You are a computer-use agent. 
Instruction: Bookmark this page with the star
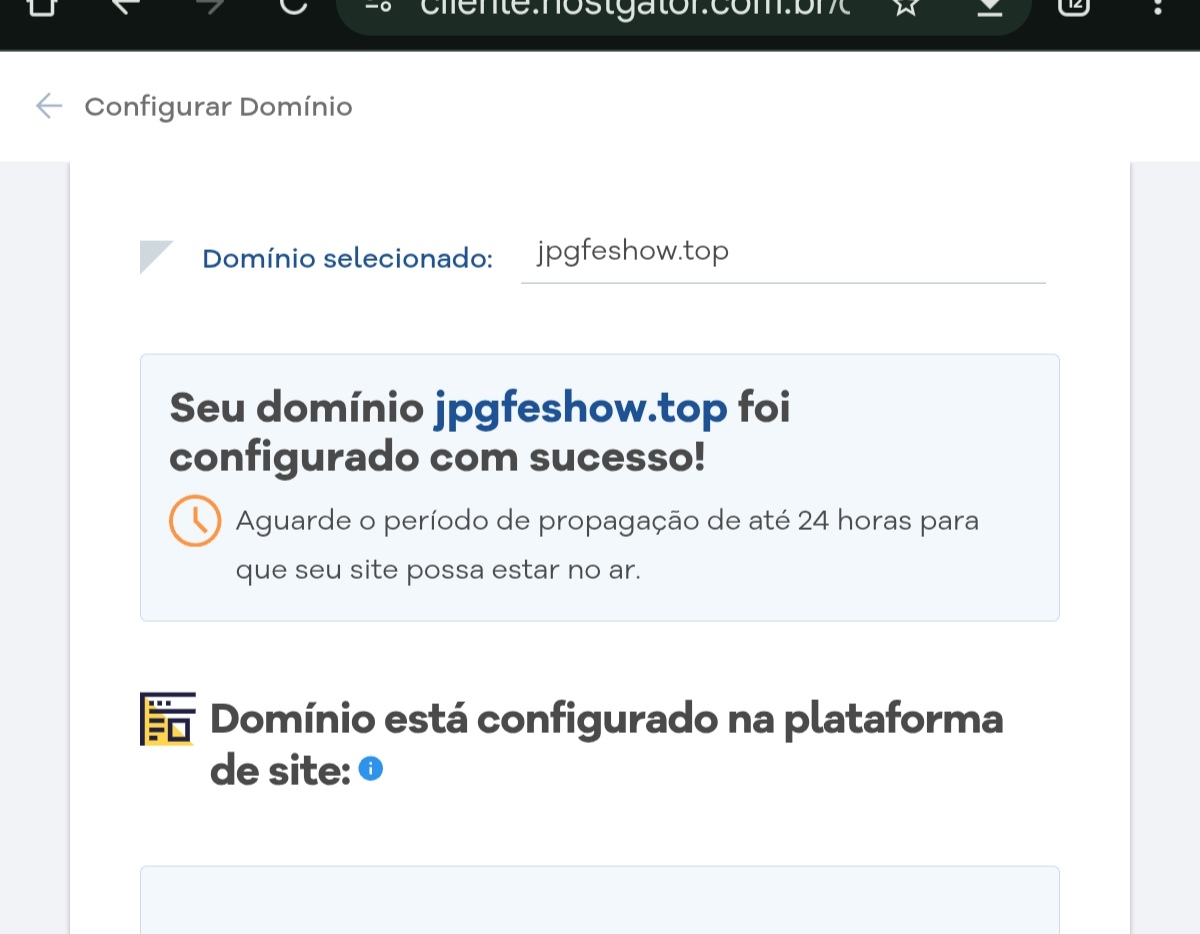tap(904, 9)
